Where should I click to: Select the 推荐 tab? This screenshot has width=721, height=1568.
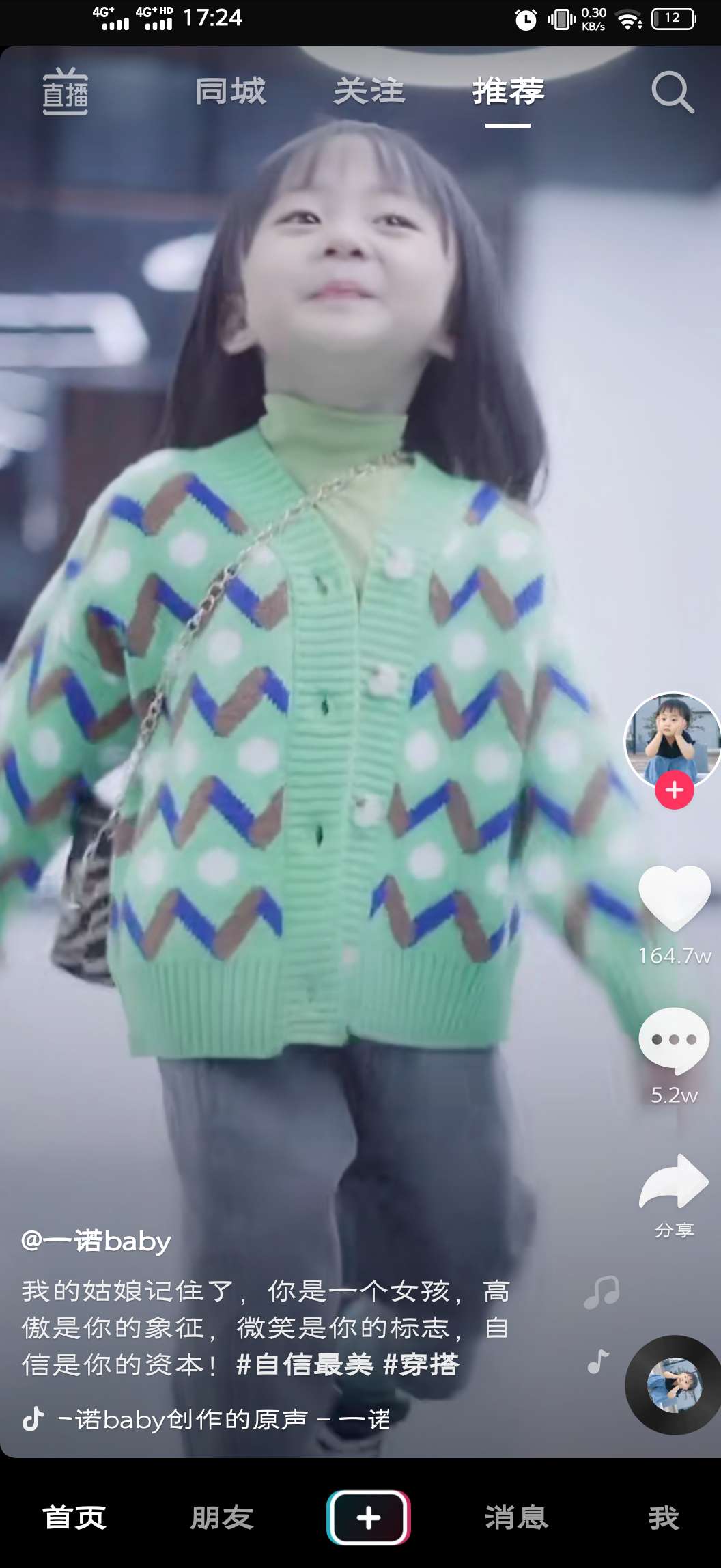508,92
